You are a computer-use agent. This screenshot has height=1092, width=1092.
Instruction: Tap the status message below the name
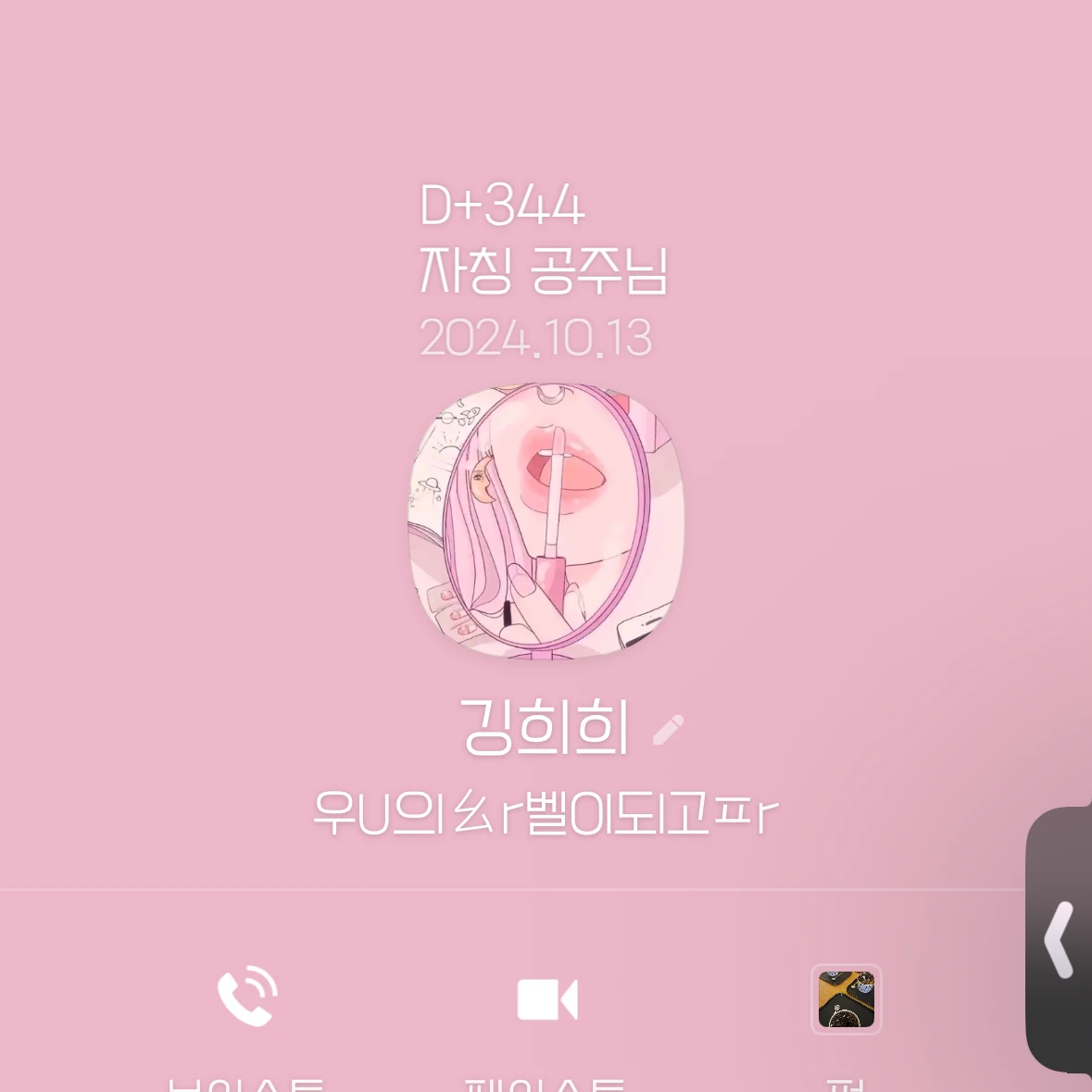click(x=545, y=813)
